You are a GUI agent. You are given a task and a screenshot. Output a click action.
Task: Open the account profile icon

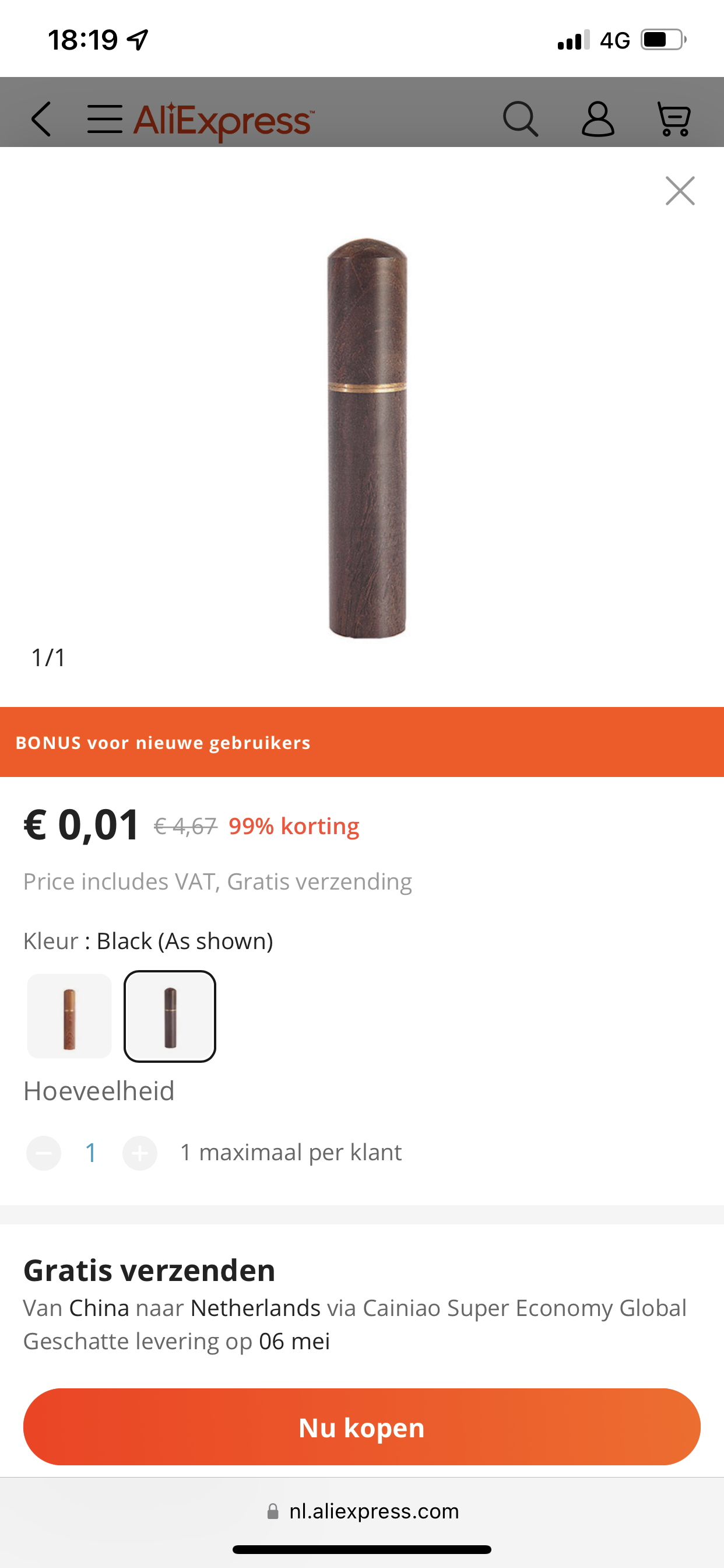[x=598, y=118]
